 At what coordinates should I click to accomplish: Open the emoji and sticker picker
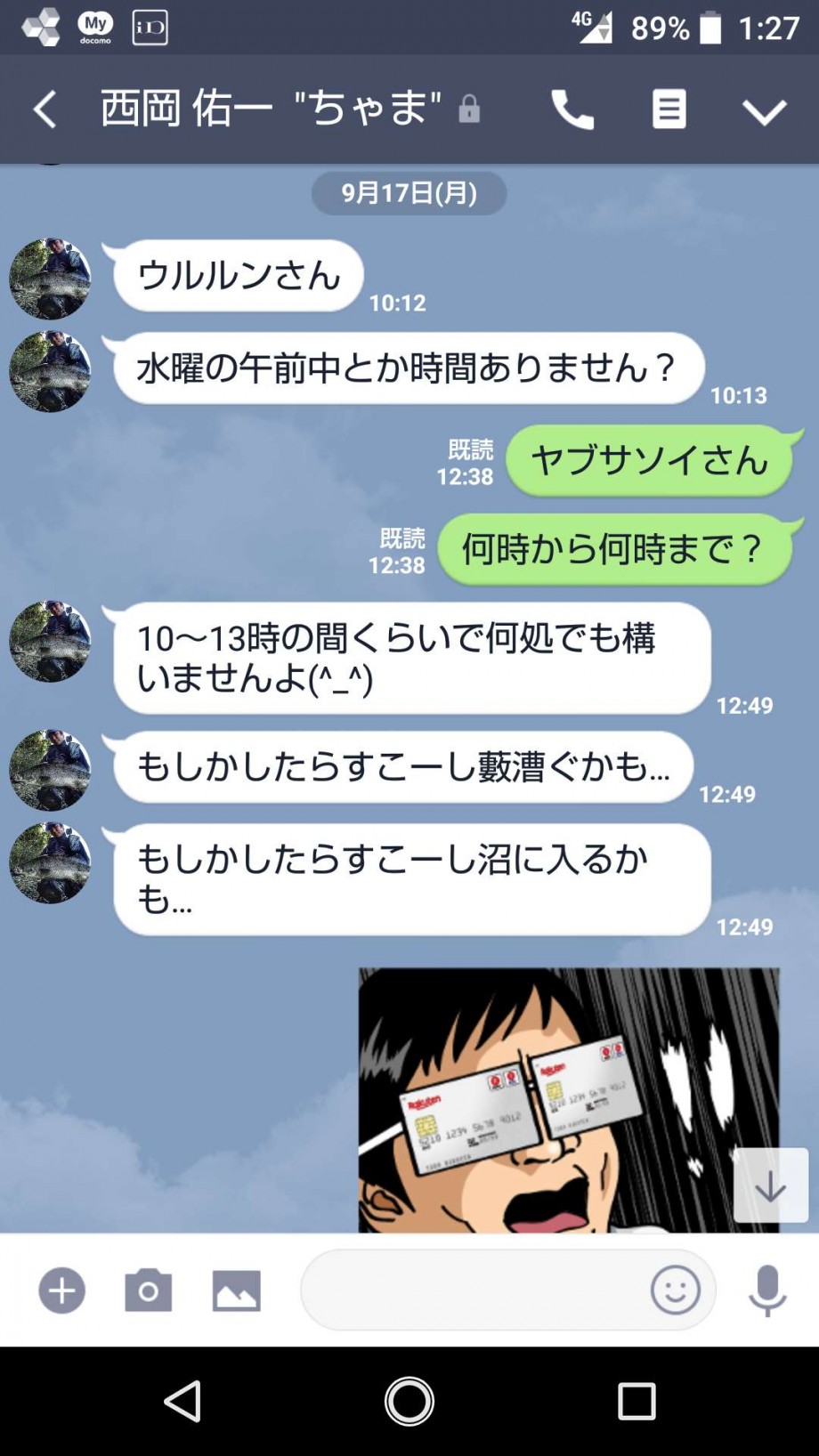(675, 1290)
